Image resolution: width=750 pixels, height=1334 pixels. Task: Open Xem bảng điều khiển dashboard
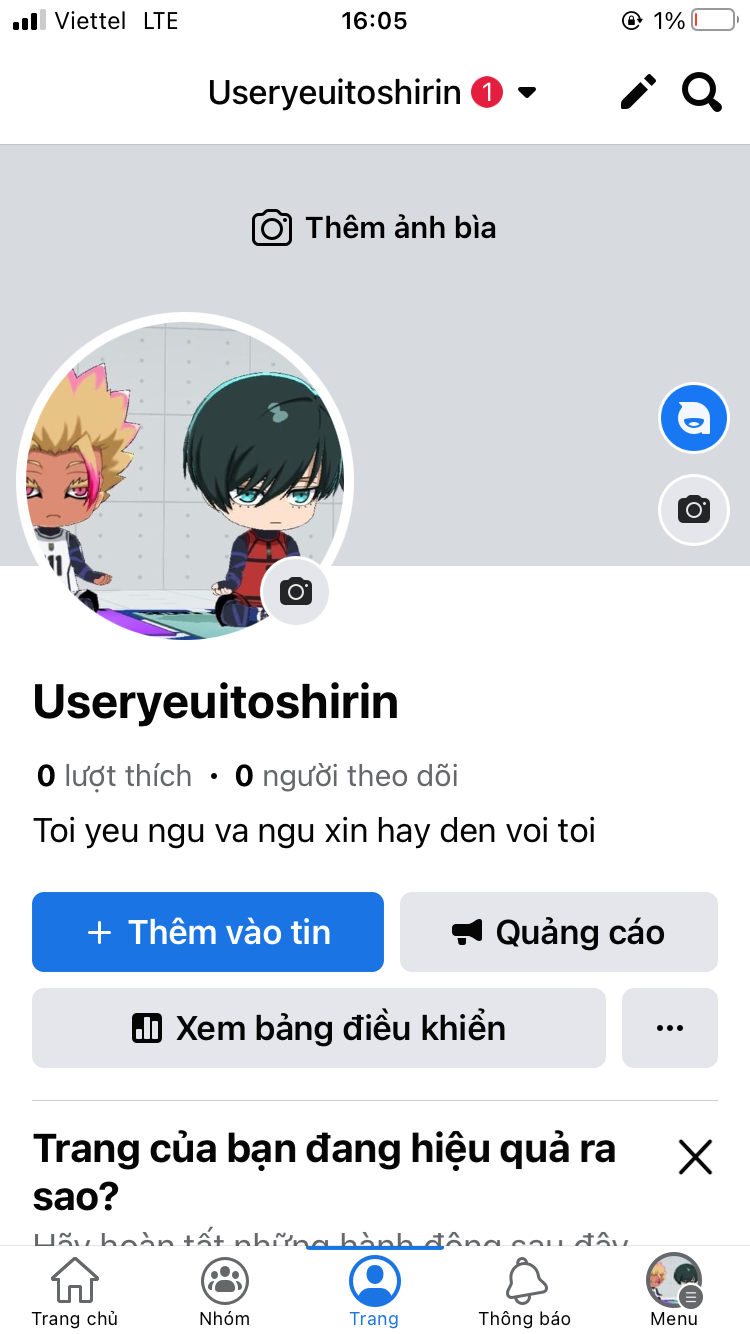pyautogui.click(x=319, y=1028)
